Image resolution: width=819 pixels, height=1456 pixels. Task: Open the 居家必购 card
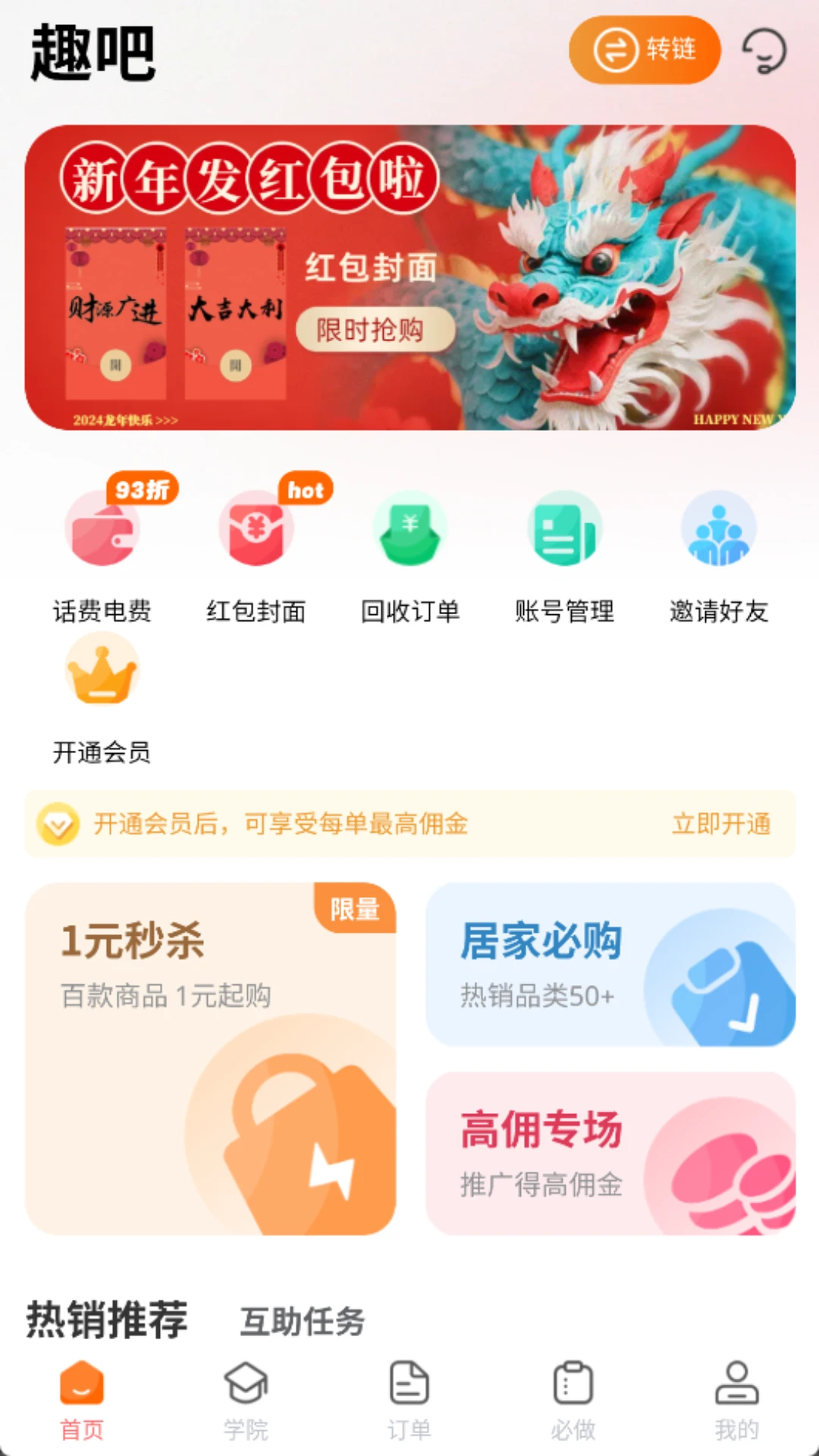coord(610,965)
